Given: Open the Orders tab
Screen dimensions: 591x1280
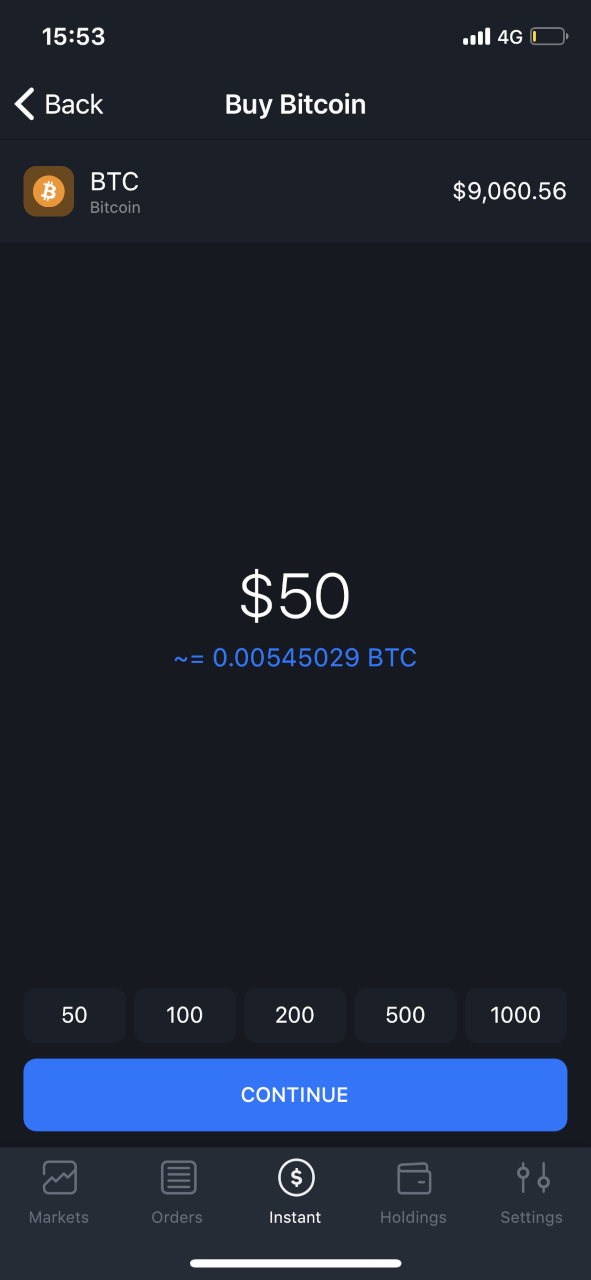Looking at the screenshot, I should click(x=177, y=1192).
